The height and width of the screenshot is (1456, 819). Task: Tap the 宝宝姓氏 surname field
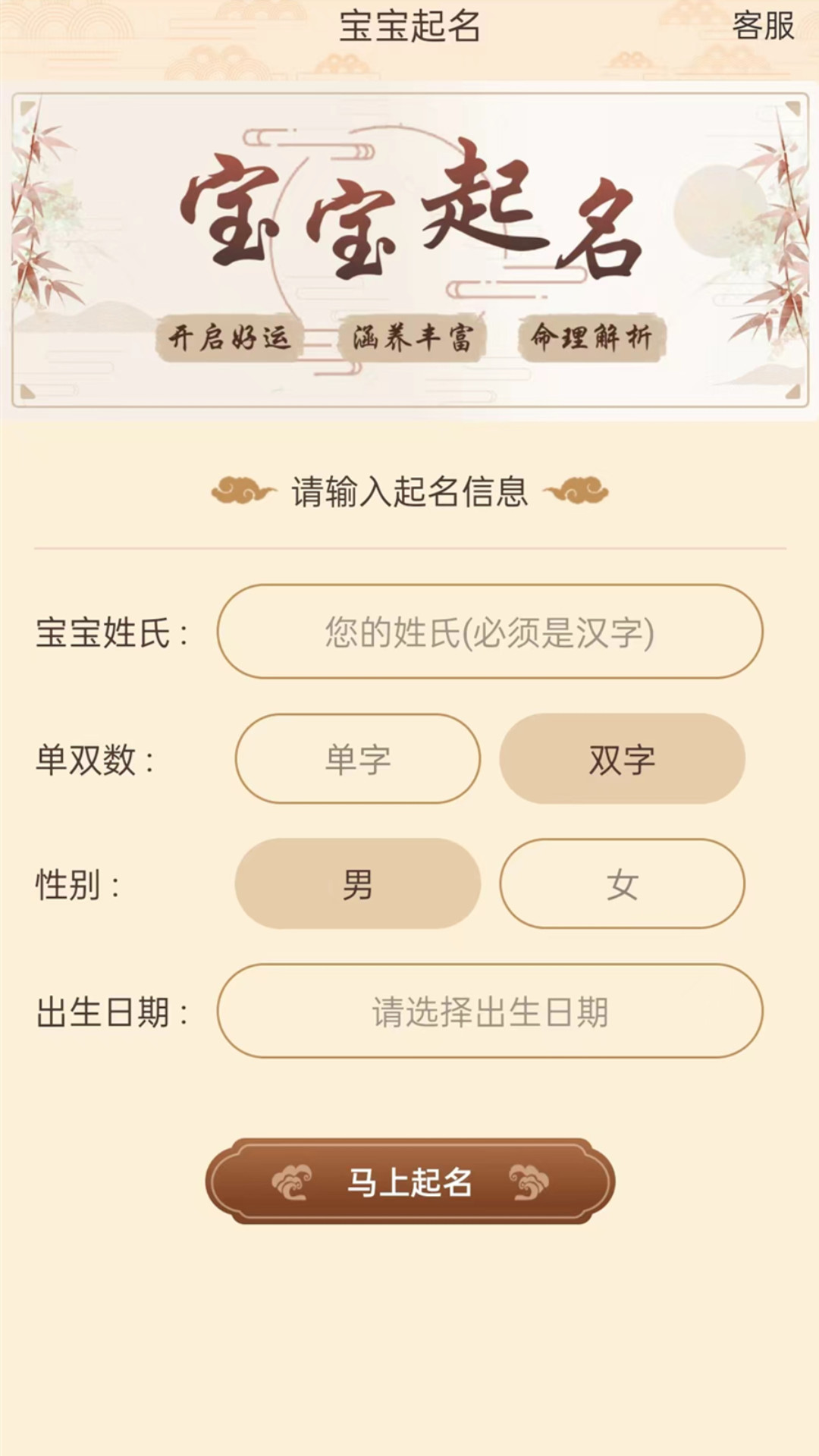(490, 632)
